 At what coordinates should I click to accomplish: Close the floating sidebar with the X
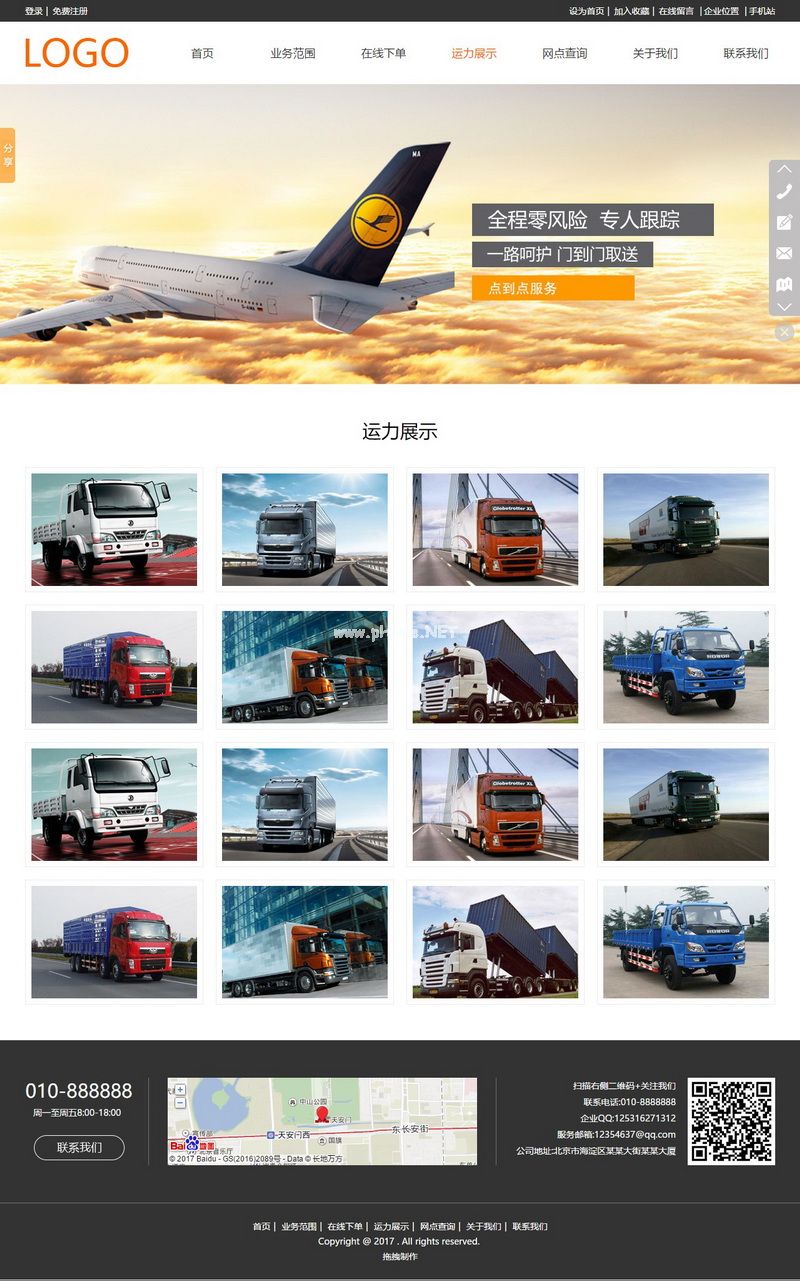[784, 331]
